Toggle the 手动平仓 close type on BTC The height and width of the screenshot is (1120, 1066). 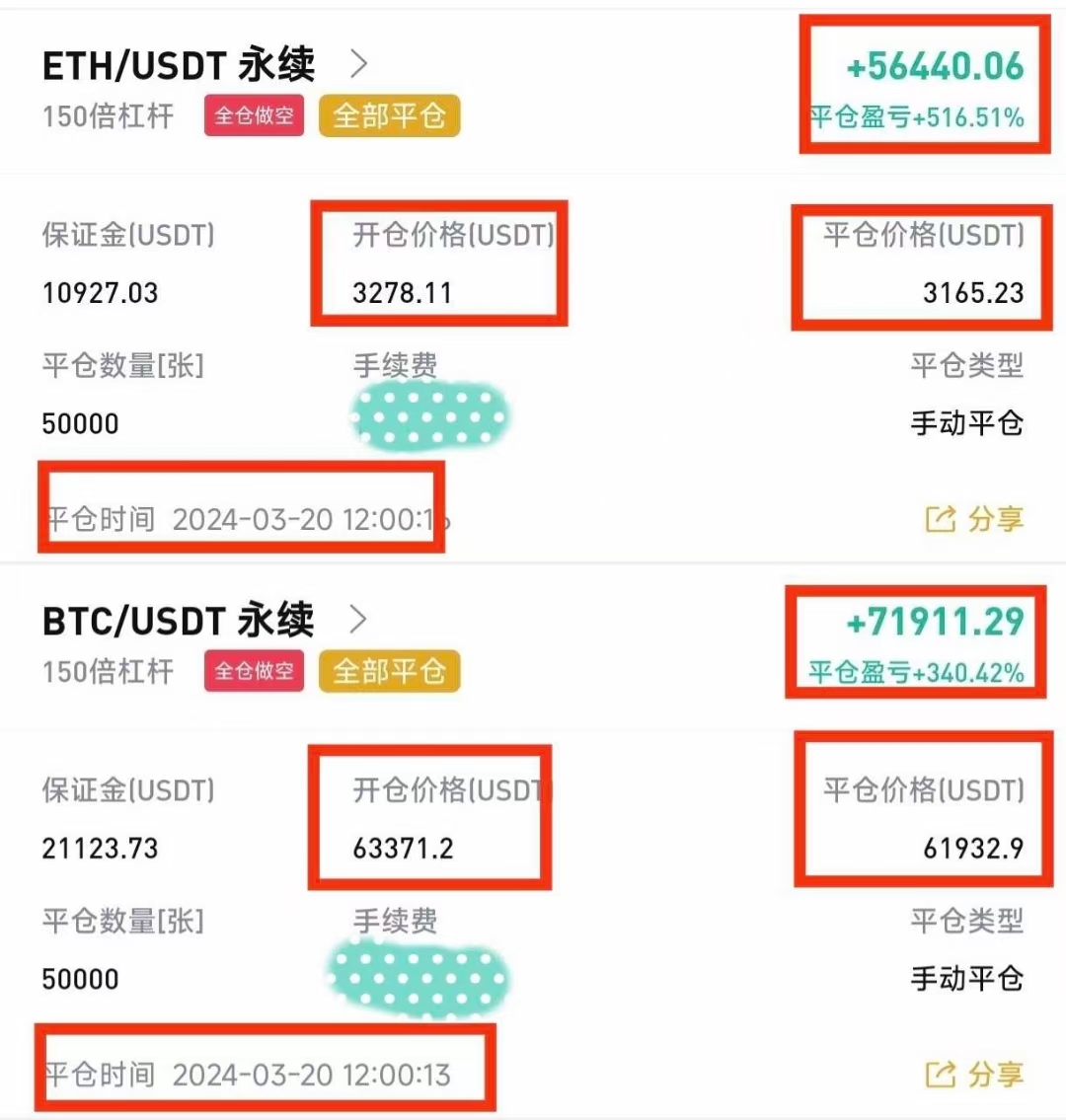[965, 979]
